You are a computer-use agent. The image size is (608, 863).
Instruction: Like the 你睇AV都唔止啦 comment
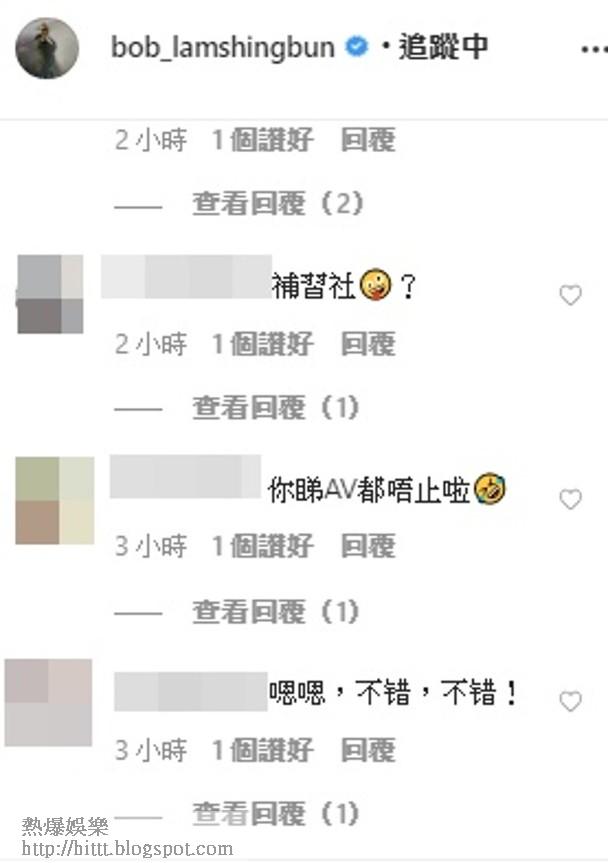click(570, 499)
